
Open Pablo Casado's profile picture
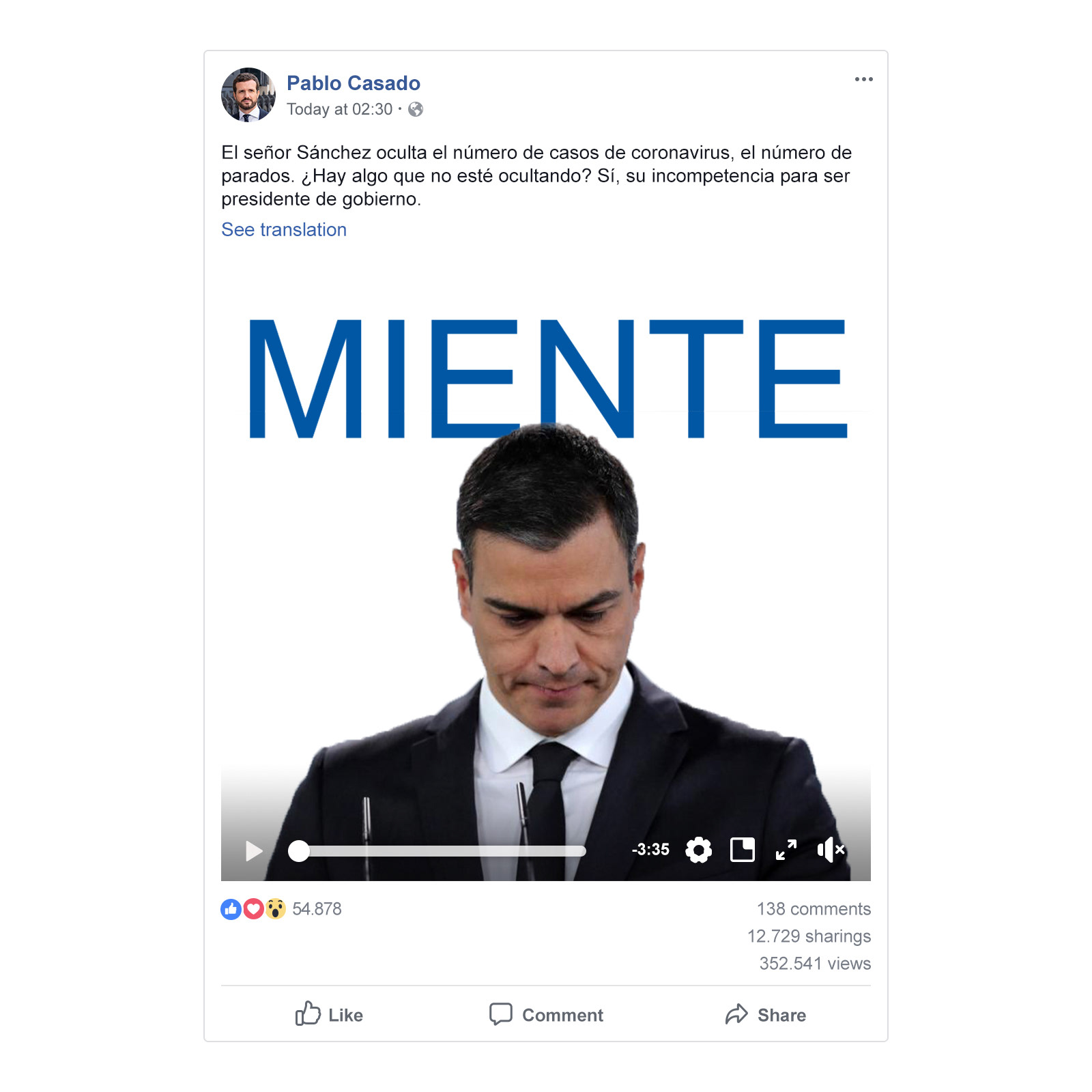248,95
